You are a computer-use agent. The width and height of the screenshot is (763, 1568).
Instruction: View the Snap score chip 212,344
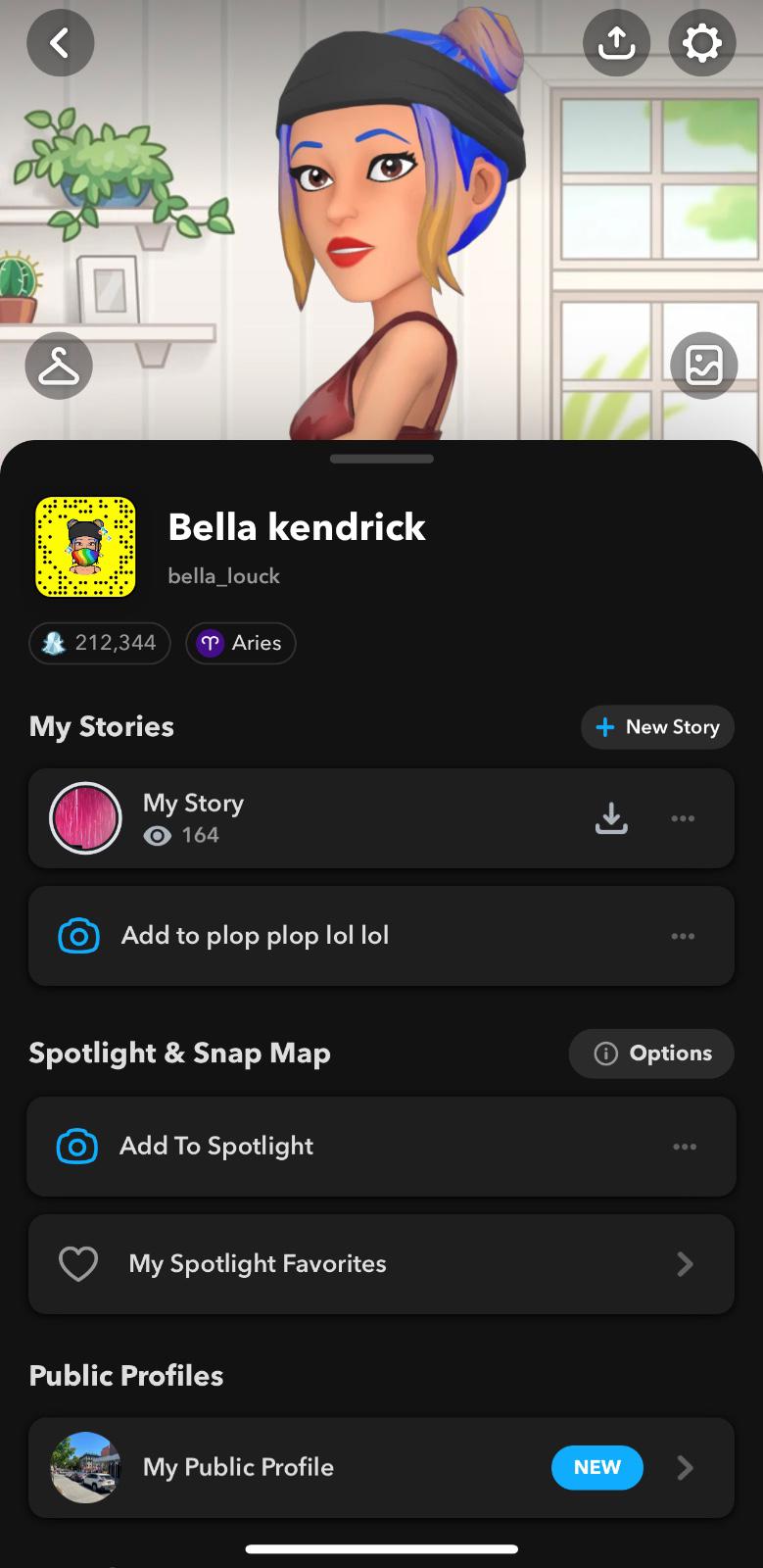click(x=100, y=643)
